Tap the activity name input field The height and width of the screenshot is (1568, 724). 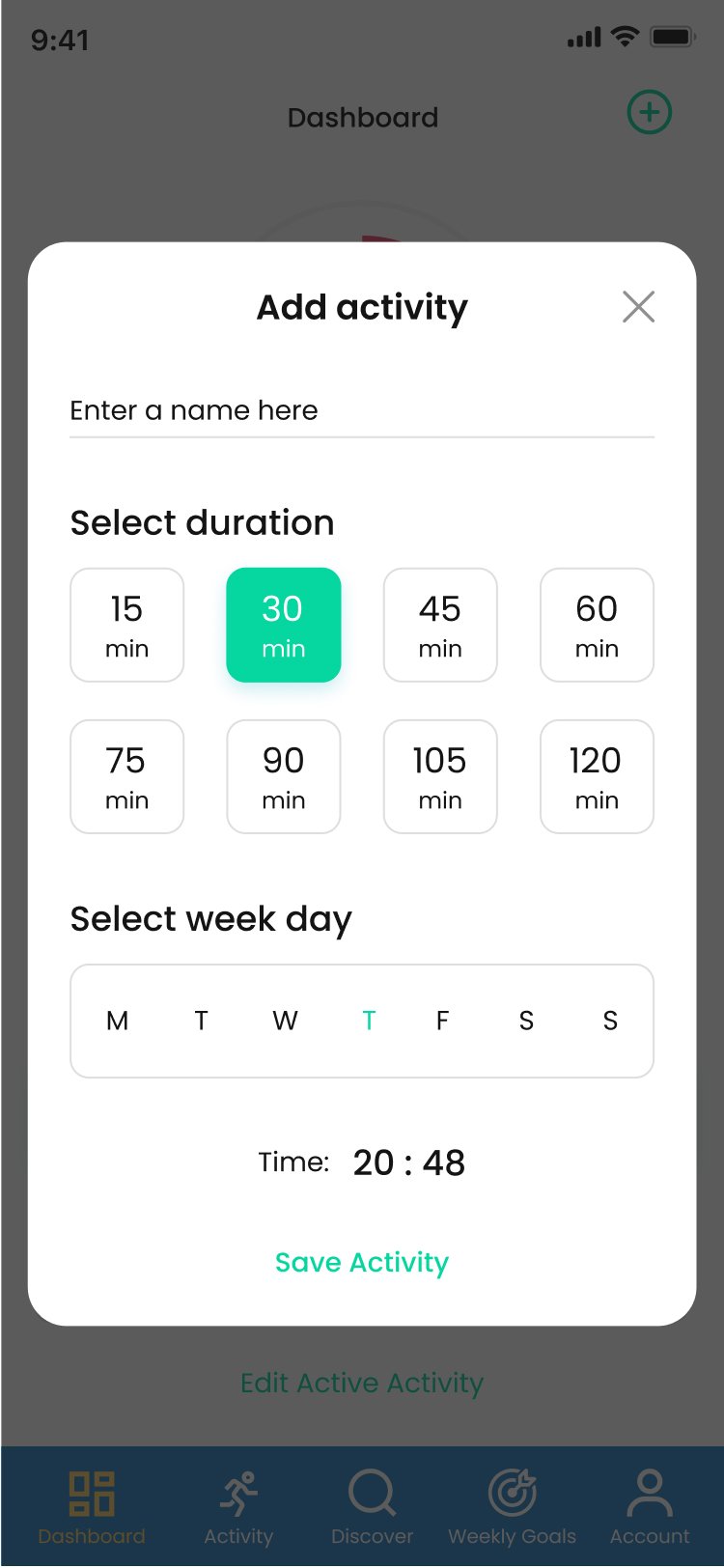pyautogui.click(x=362, y=411)
